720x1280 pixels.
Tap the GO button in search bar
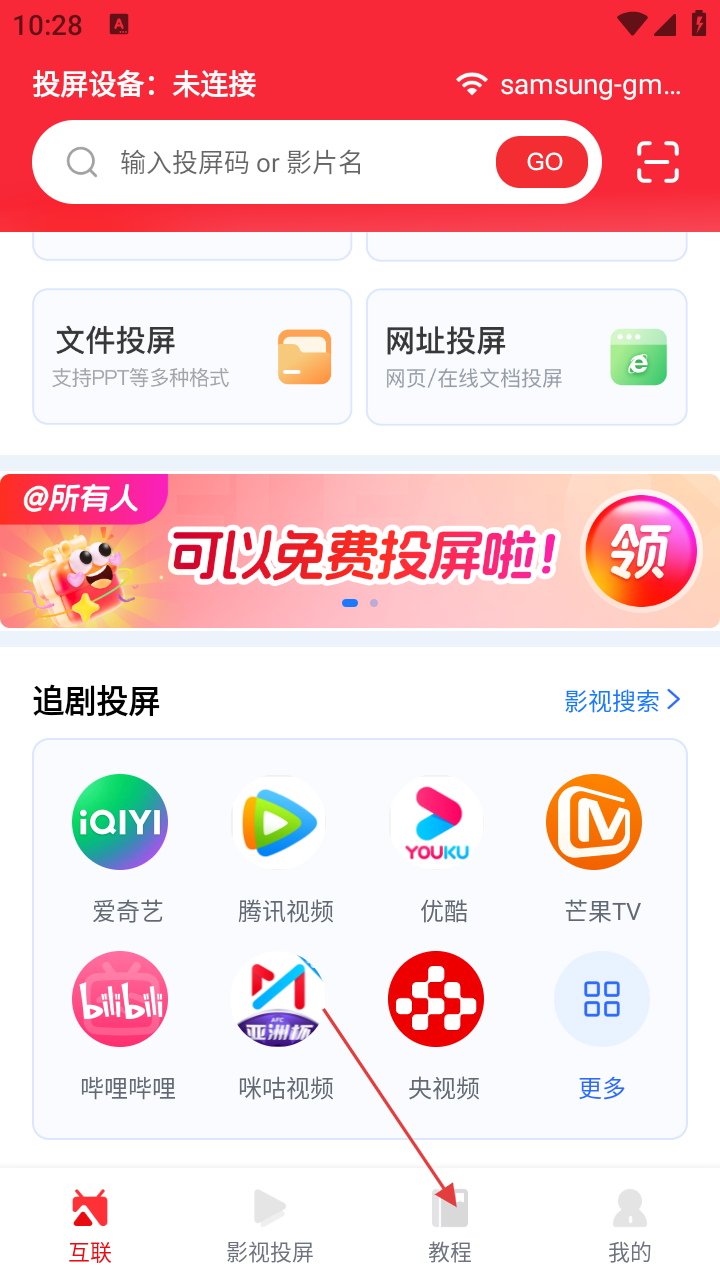pyautogui.click(x=543, y=162)
